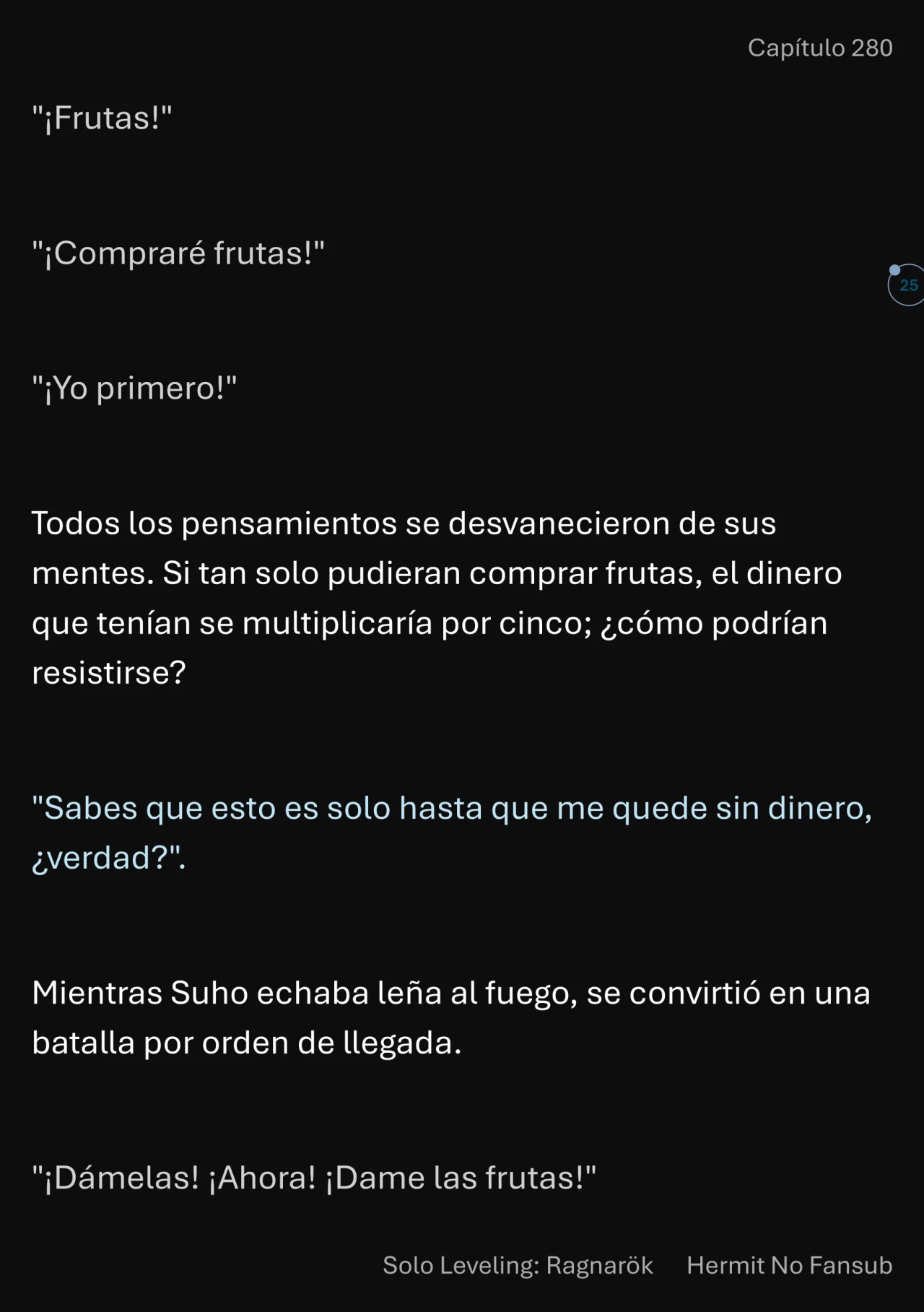Open the floating circular 25 bubble
The width and height of the screenshot is (924, 1312).
(907, 285)
